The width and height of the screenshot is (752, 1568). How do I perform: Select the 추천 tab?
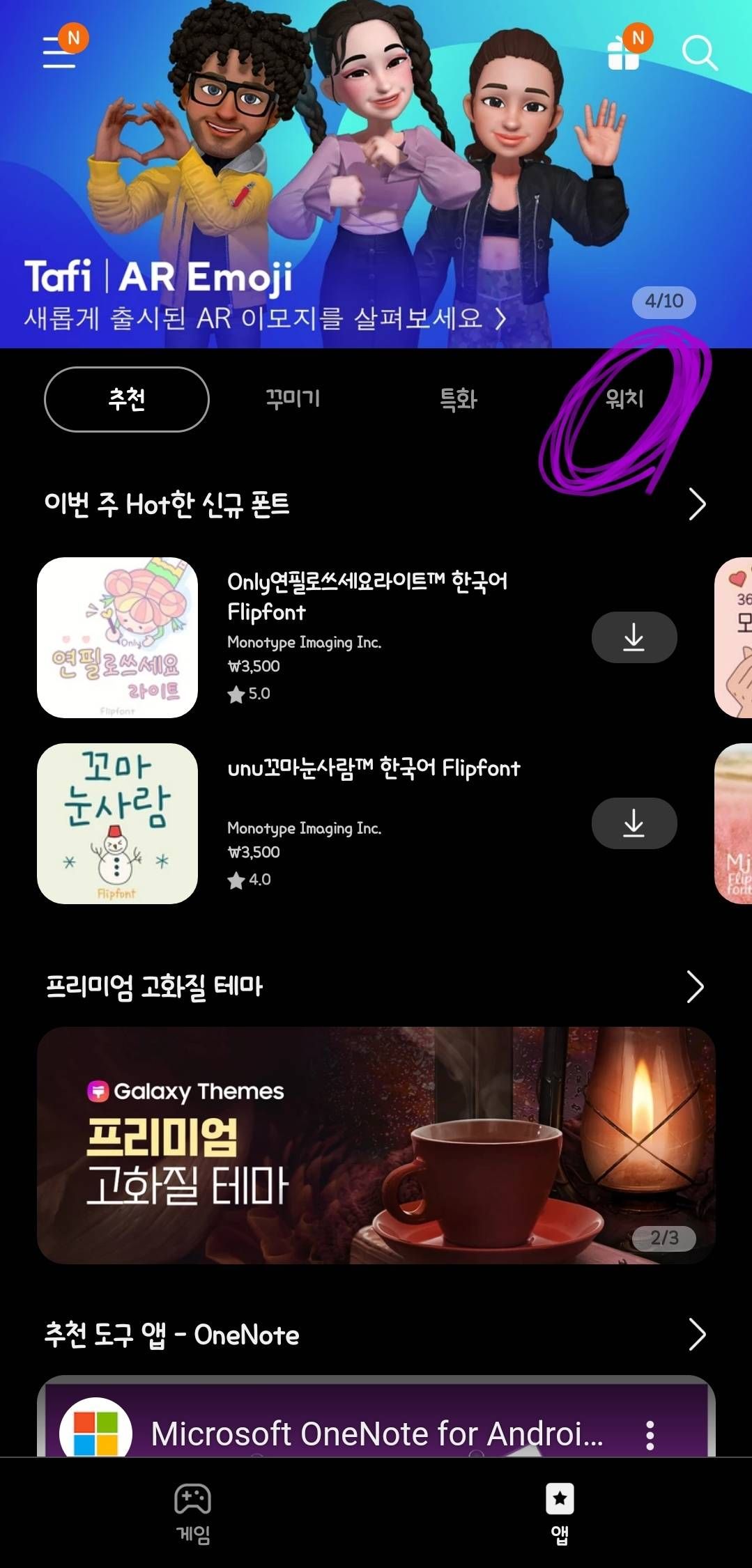127,399
